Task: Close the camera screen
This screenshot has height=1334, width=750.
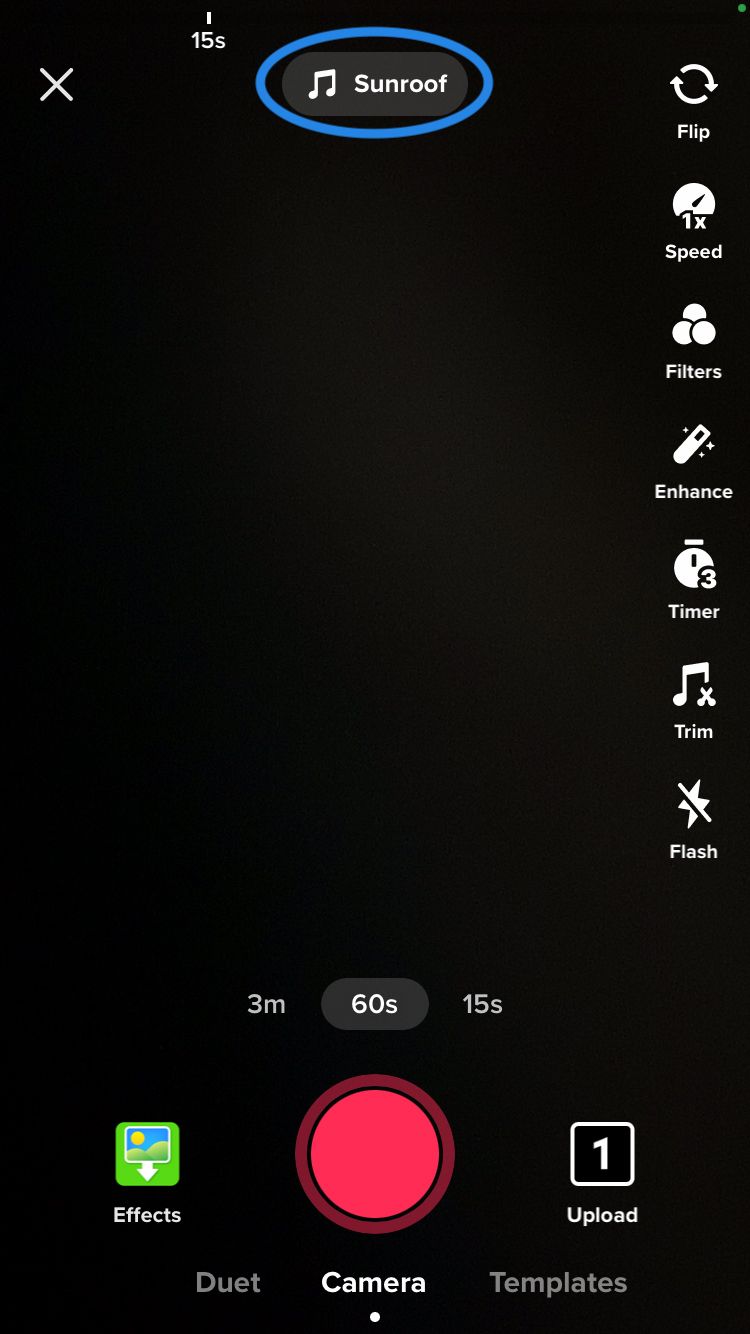Action: [x=56, y=85]
